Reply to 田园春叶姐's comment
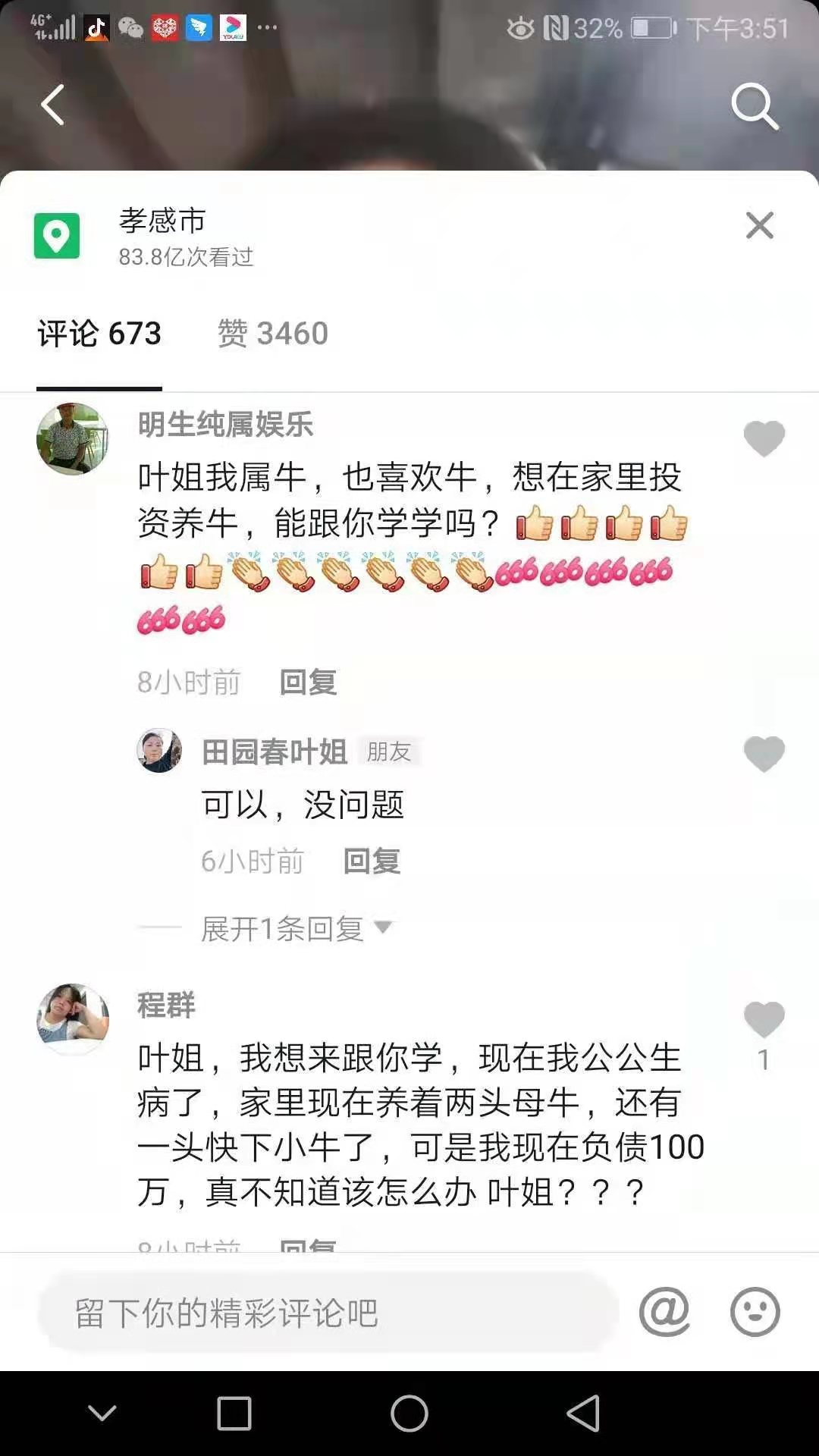819x1456 pixels. point(372,861)
